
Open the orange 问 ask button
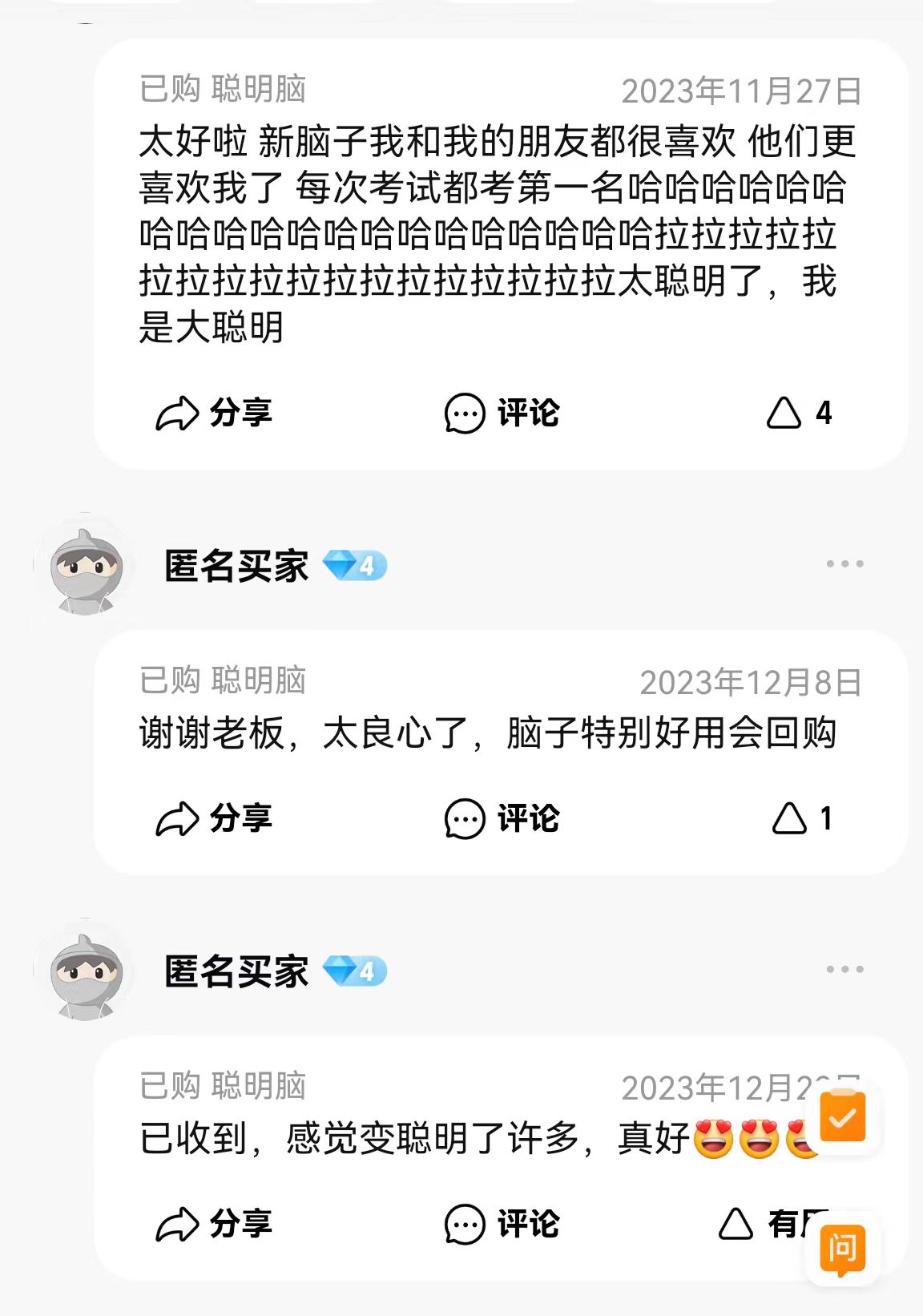tap(842, 1249)
